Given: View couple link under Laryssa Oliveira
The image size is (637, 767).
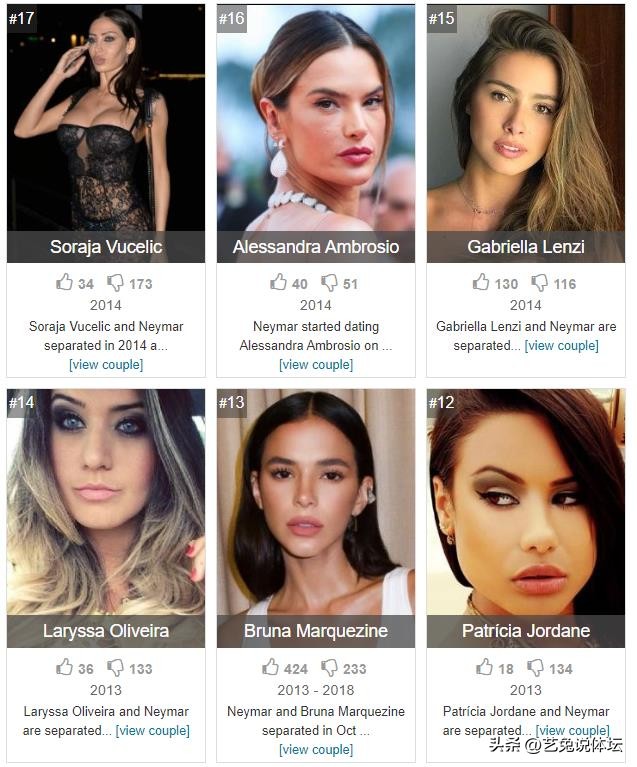Looking at the screenshot, I should 152,731.
